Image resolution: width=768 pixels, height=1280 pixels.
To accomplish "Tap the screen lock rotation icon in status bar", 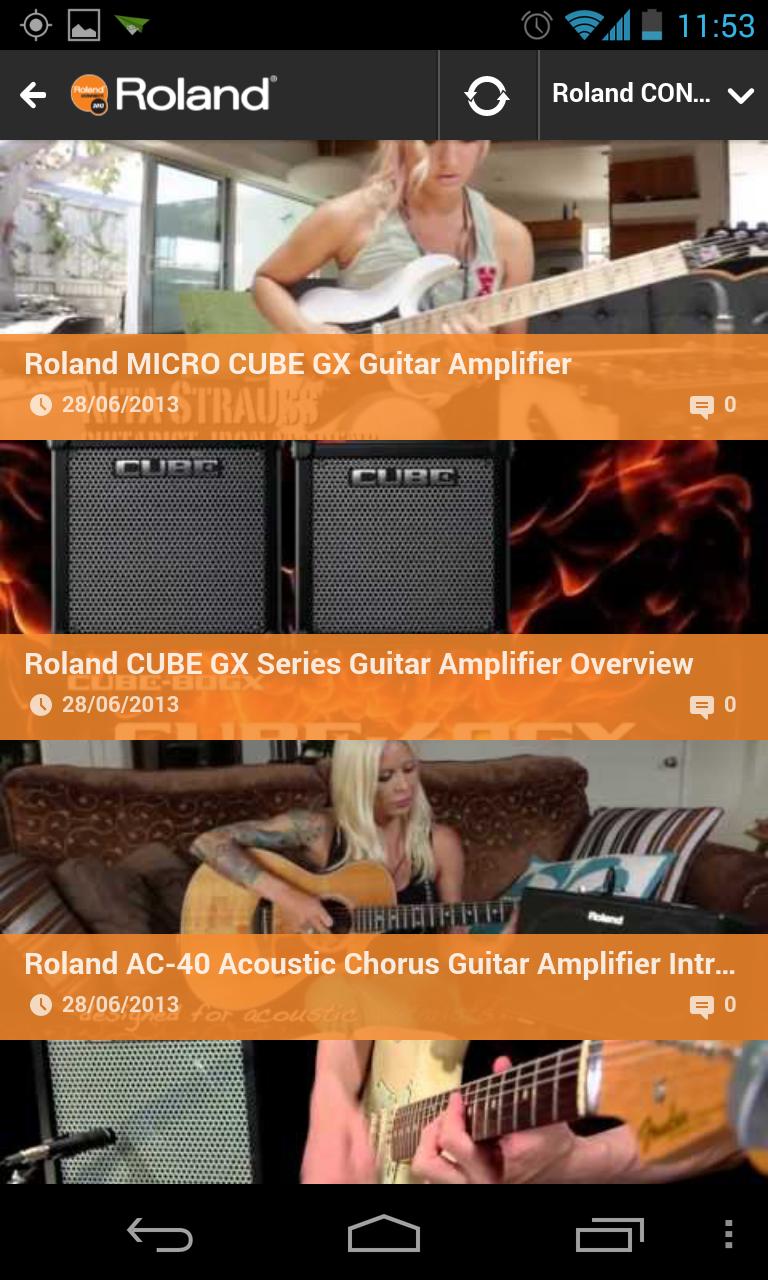I will pyautogui.click(x=37, y=22).
